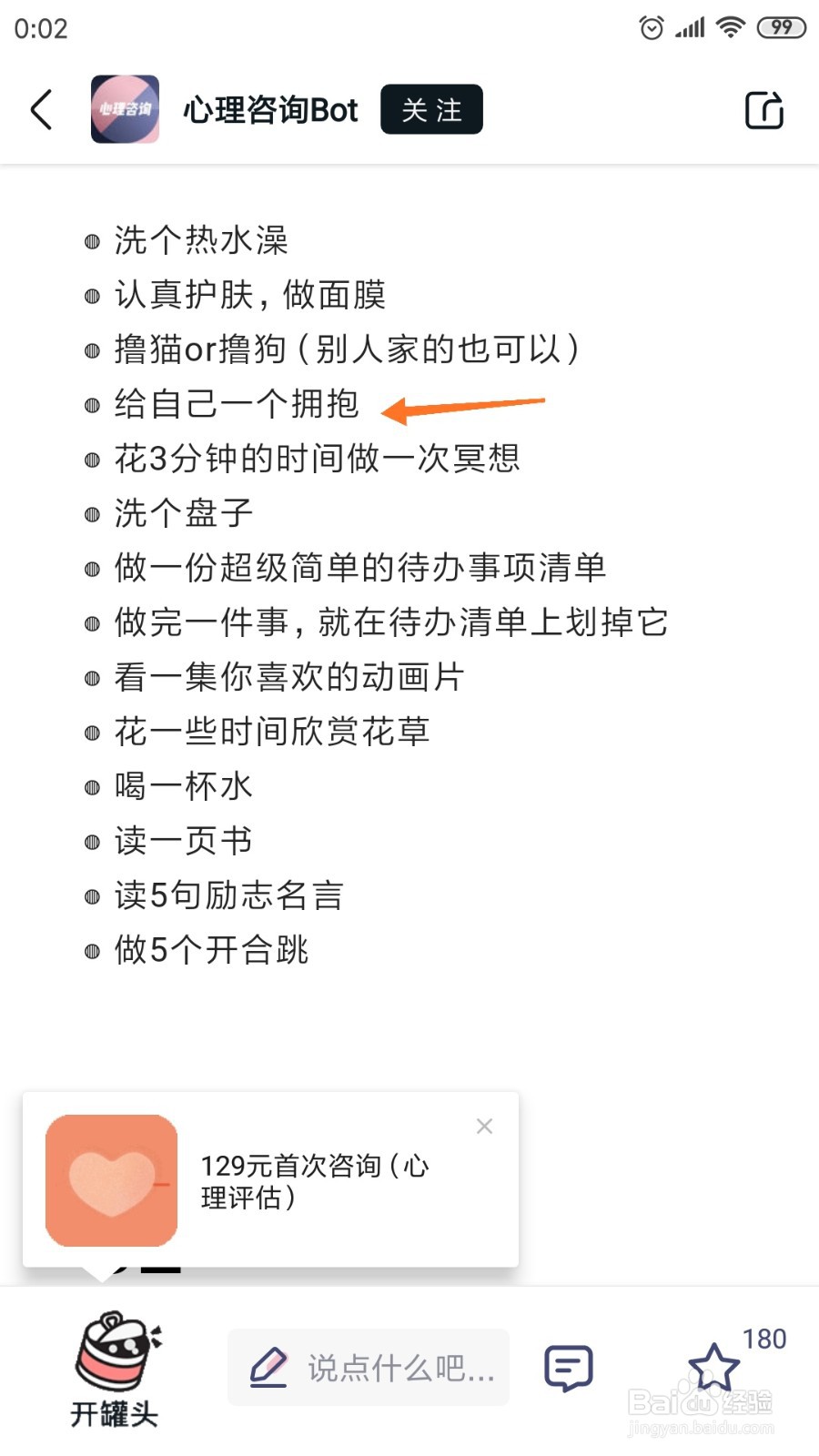Select the 洗个热水澡 list item

(x=200, y=239)
